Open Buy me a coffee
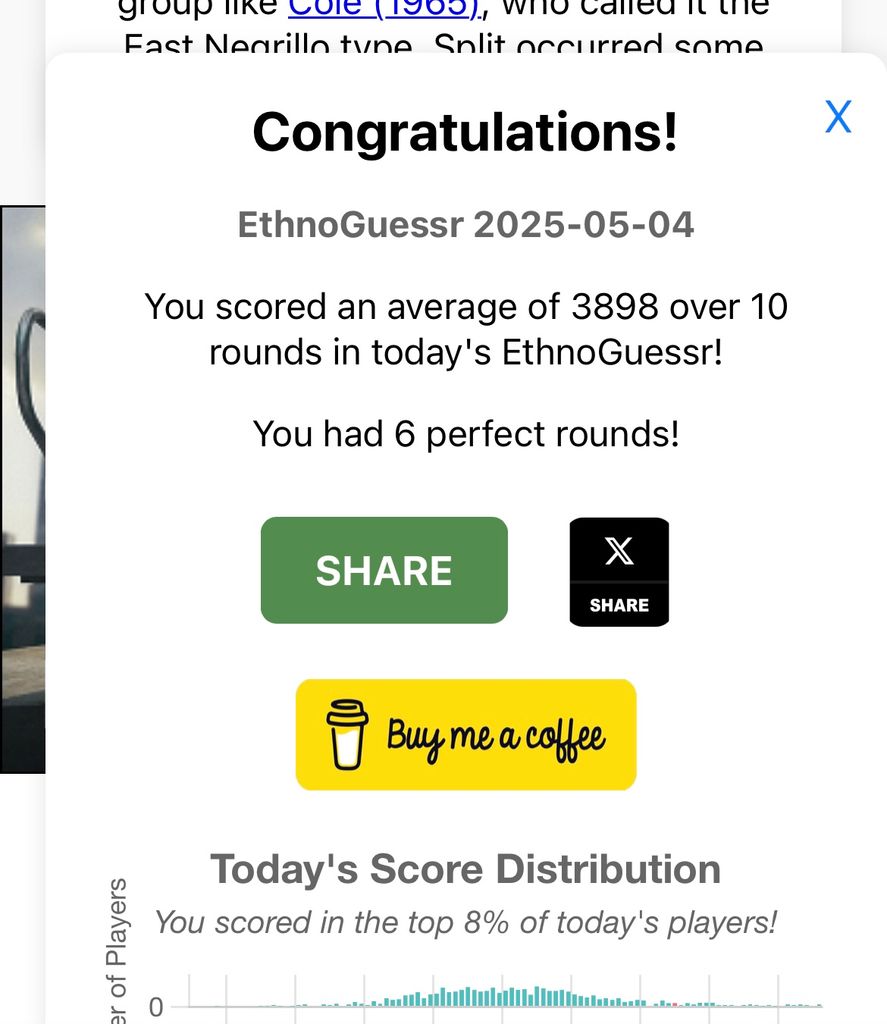 click(466, 735)
